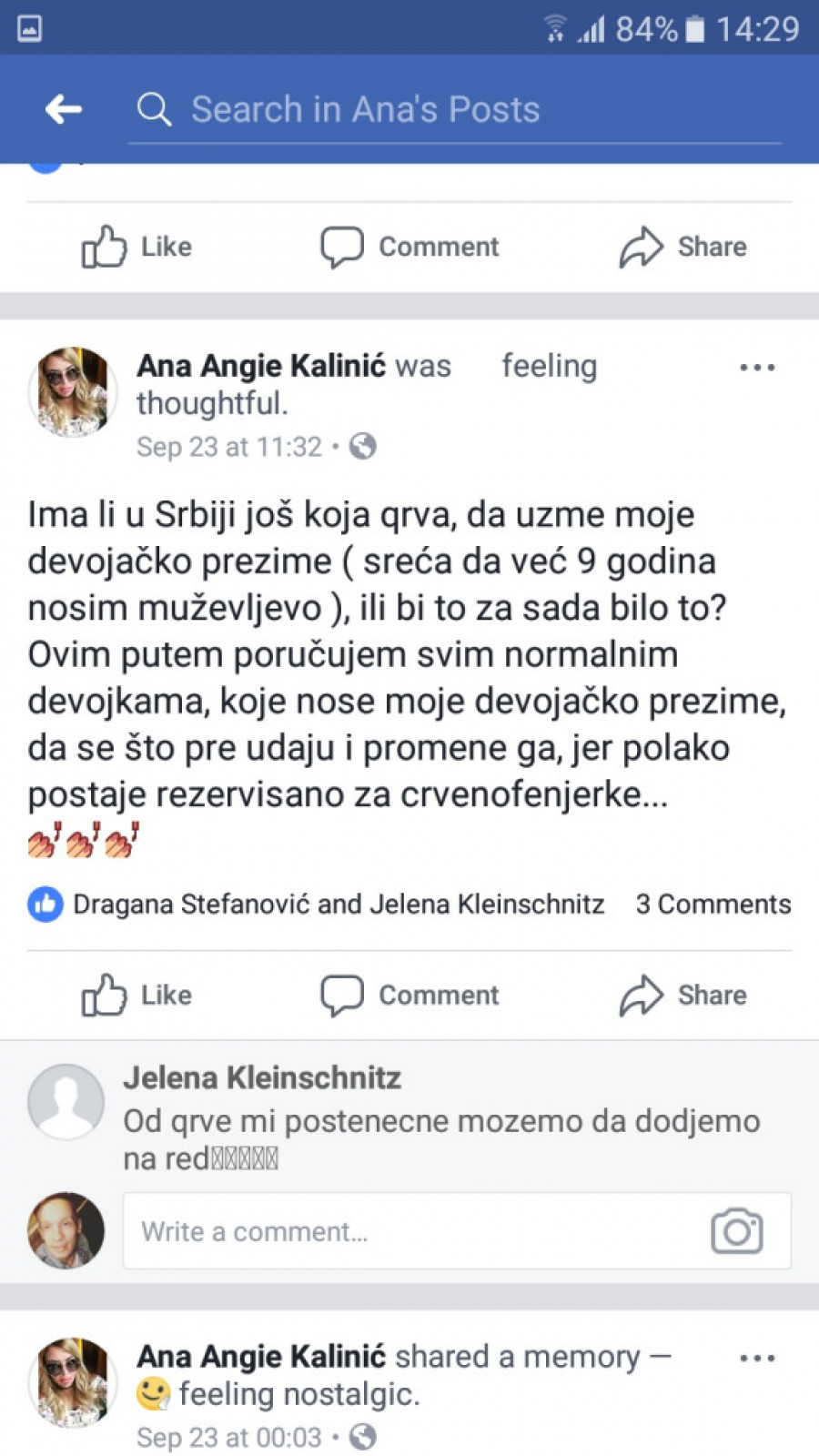View the 3 Comments on the post

(x=713, y=904)
